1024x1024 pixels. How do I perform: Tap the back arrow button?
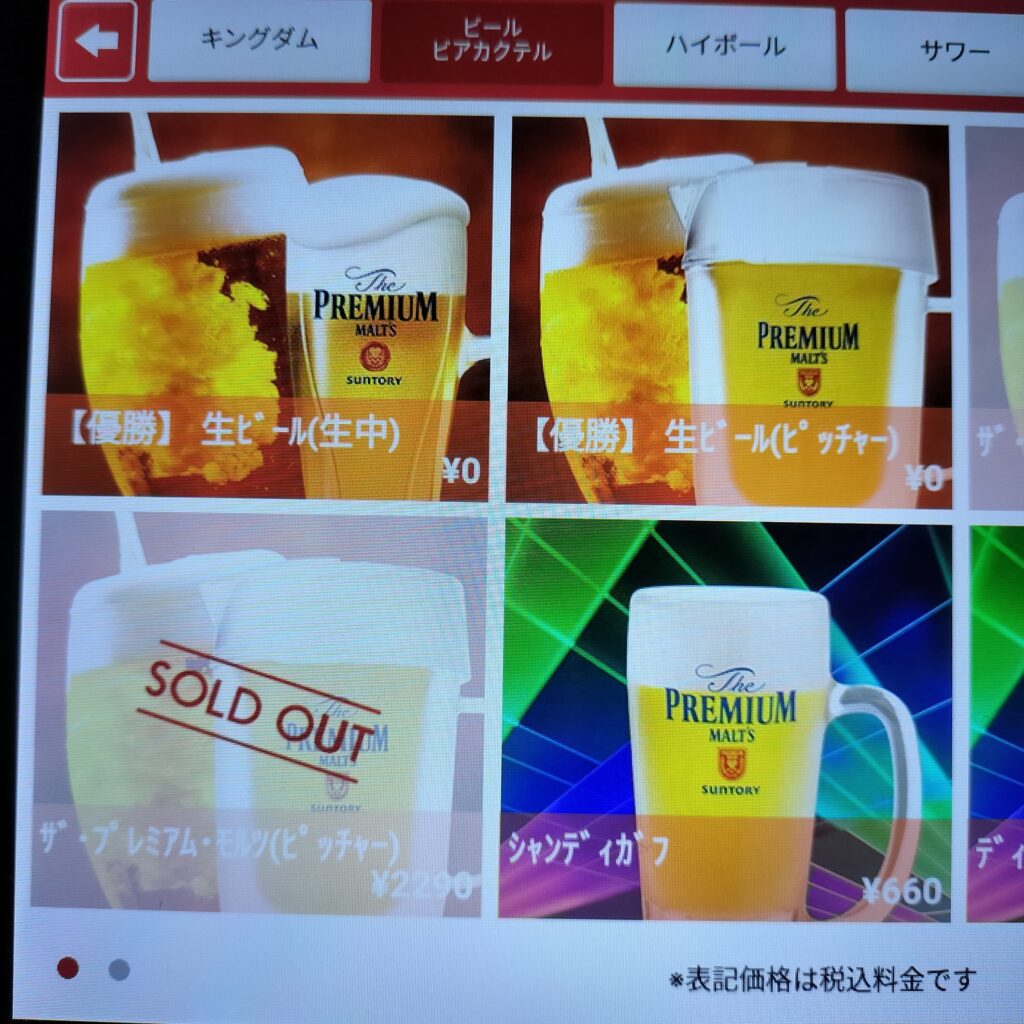96,42
